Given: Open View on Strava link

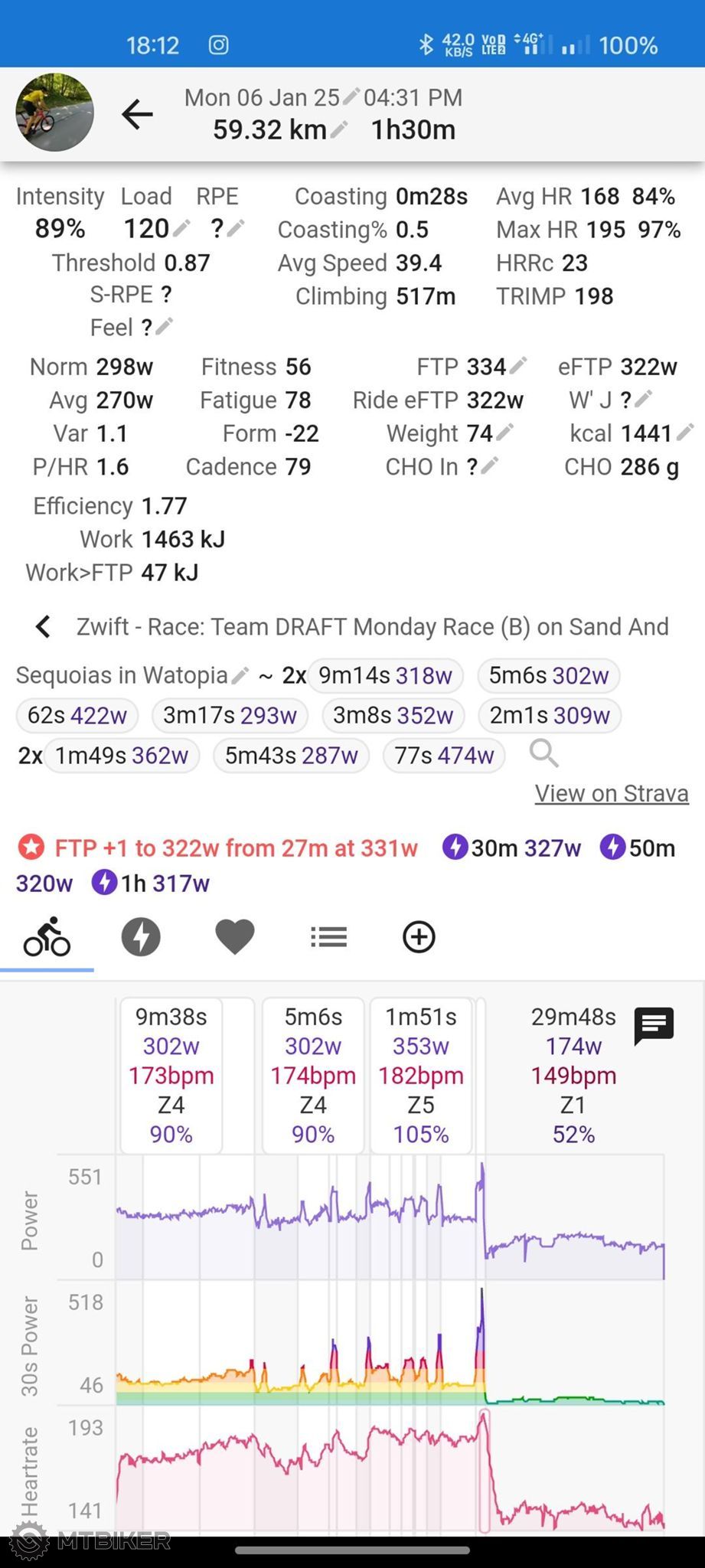Looking at the screenshot, I should [612, 793].
